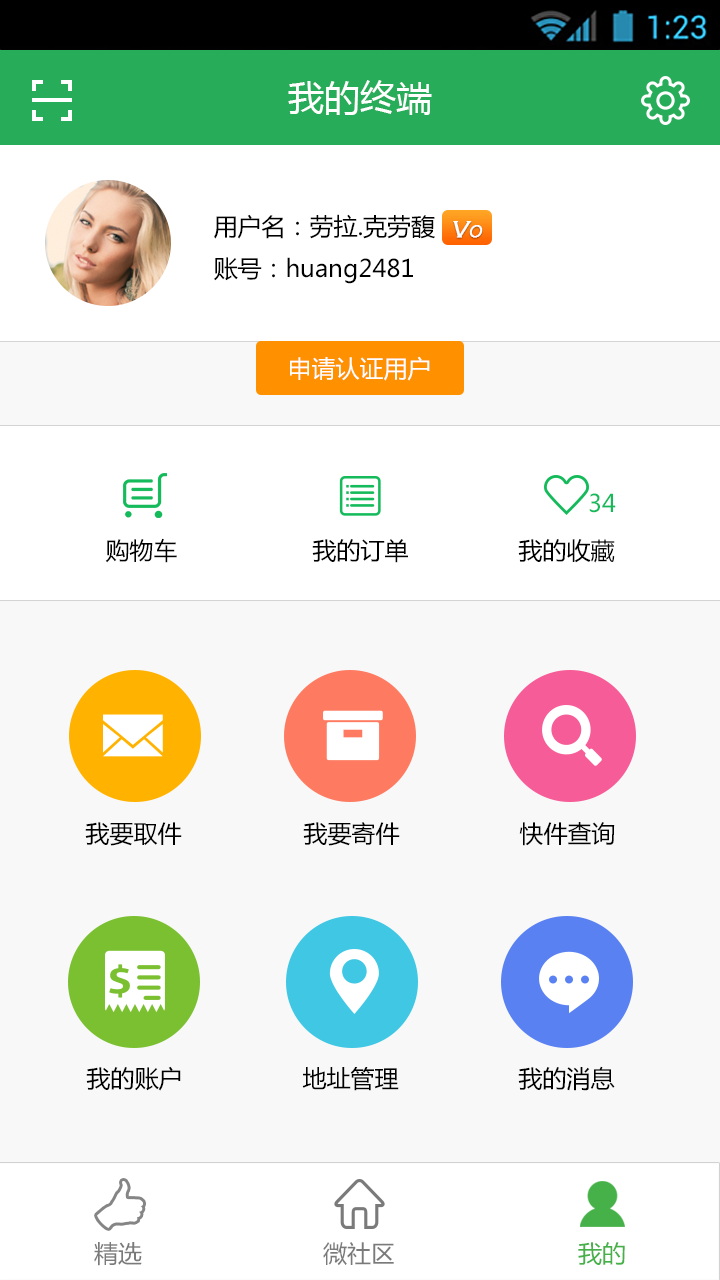Select the 我的 profile tab

(600, 1218)
